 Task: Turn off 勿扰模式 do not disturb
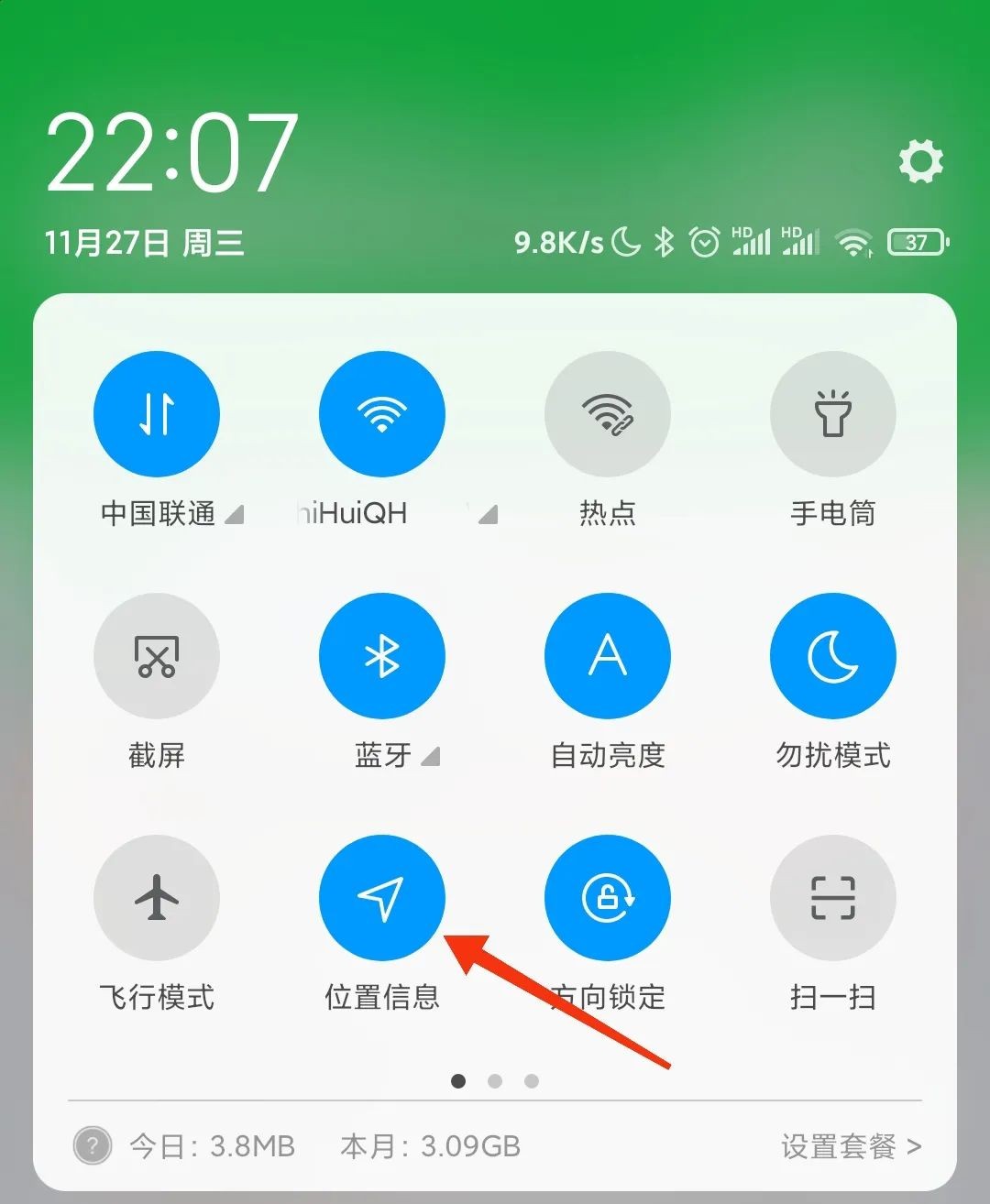832,656
